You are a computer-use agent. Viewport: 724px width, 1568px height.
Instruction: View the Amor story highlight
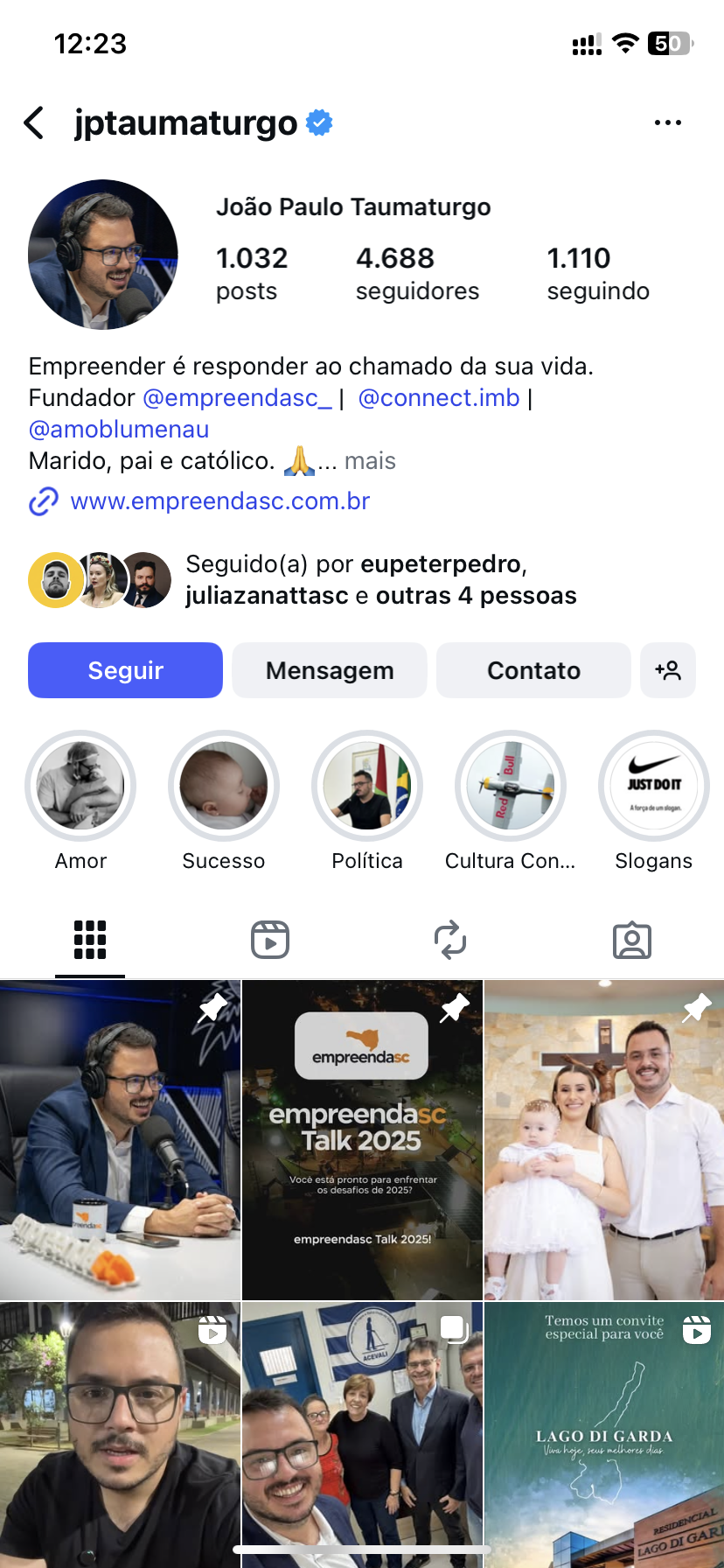pos(80,786)
